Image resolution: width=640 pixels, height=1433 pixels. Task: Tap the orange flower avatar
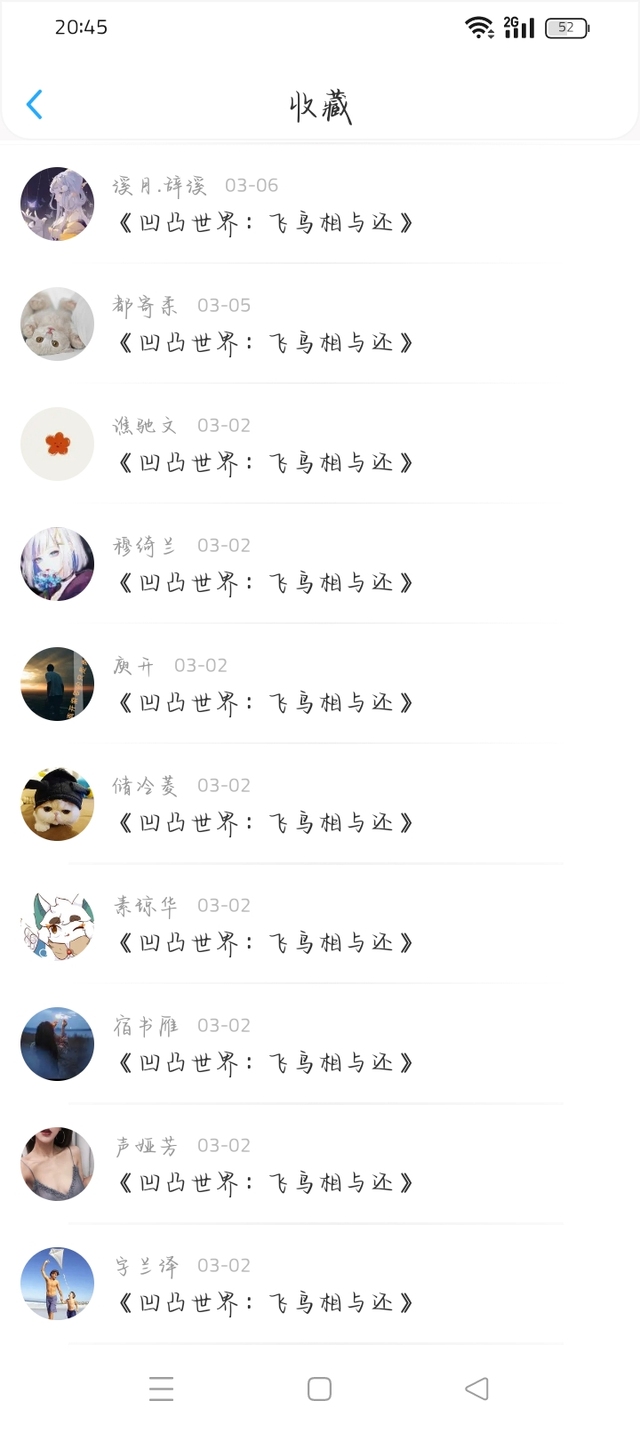coord(57,444)
